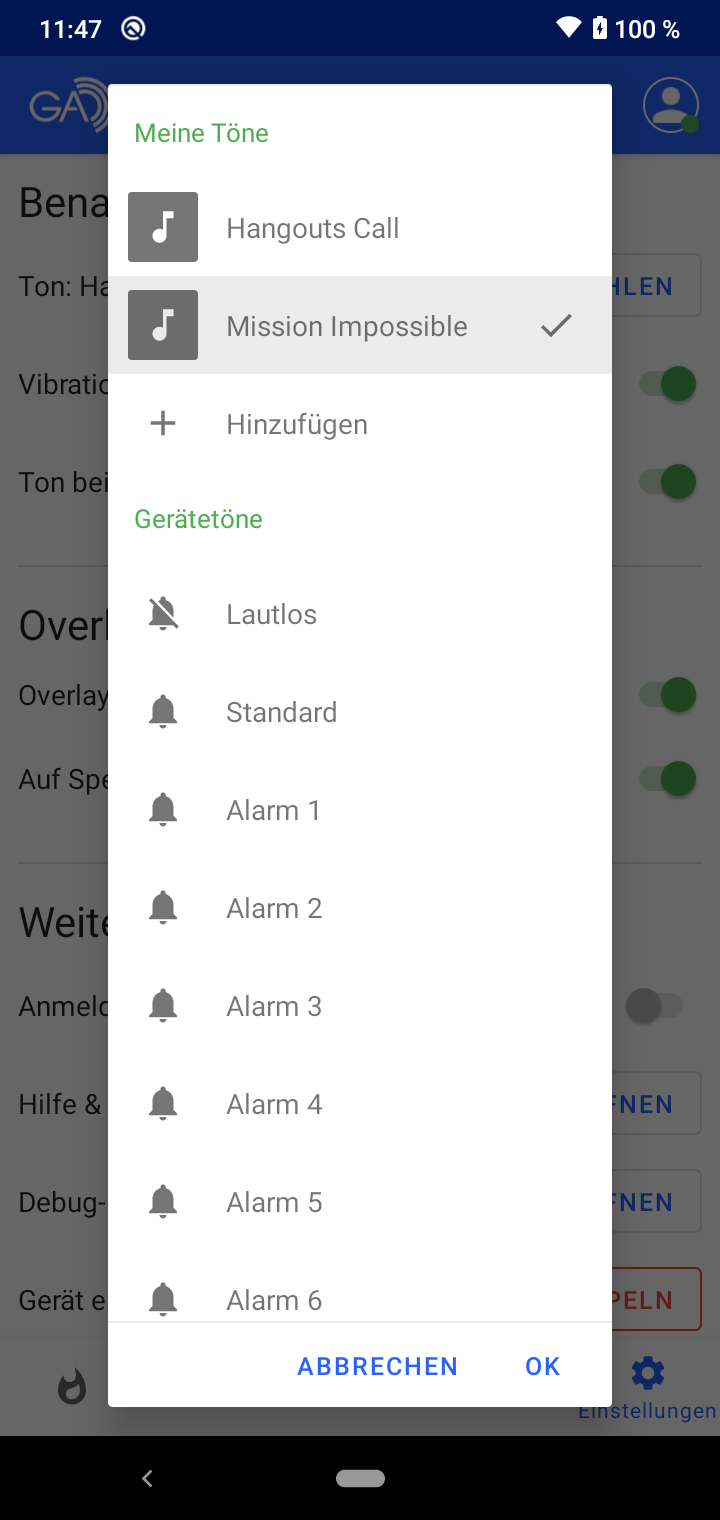
Task: Confirm the tone selection with OK
Action: pos(542,1366)
